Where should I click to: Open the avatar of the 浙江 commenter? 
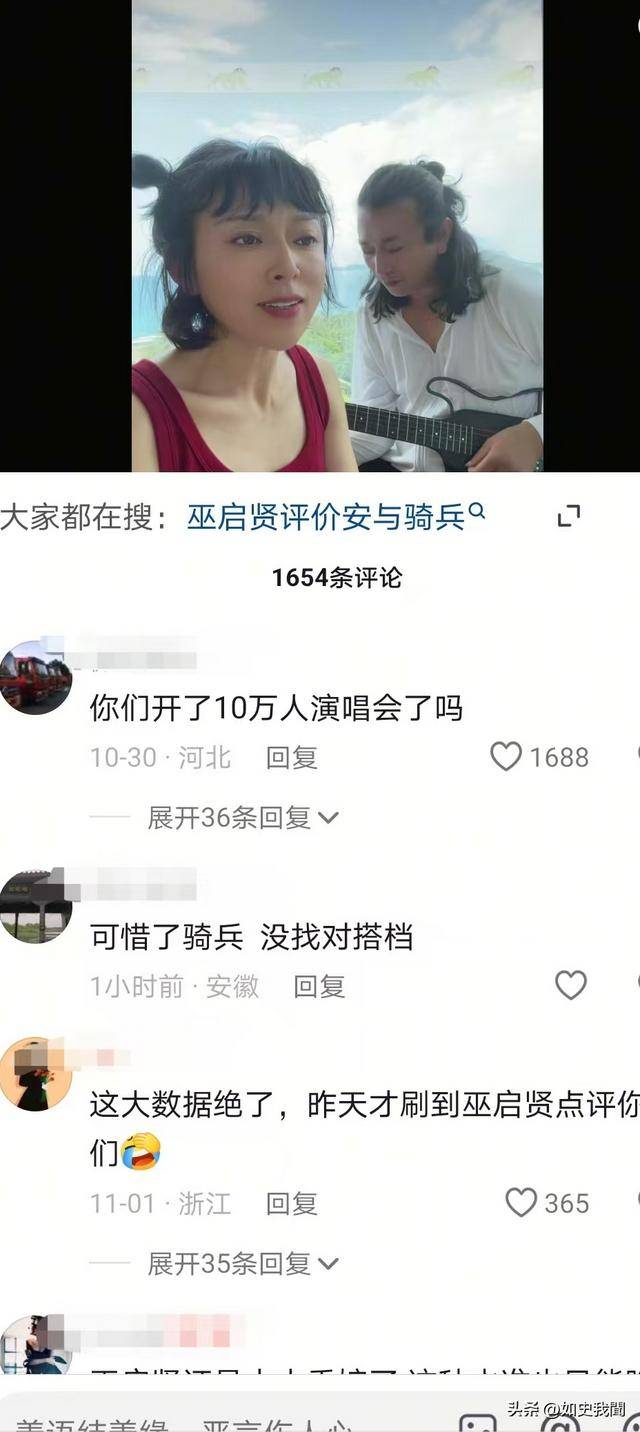(36, 1074)
